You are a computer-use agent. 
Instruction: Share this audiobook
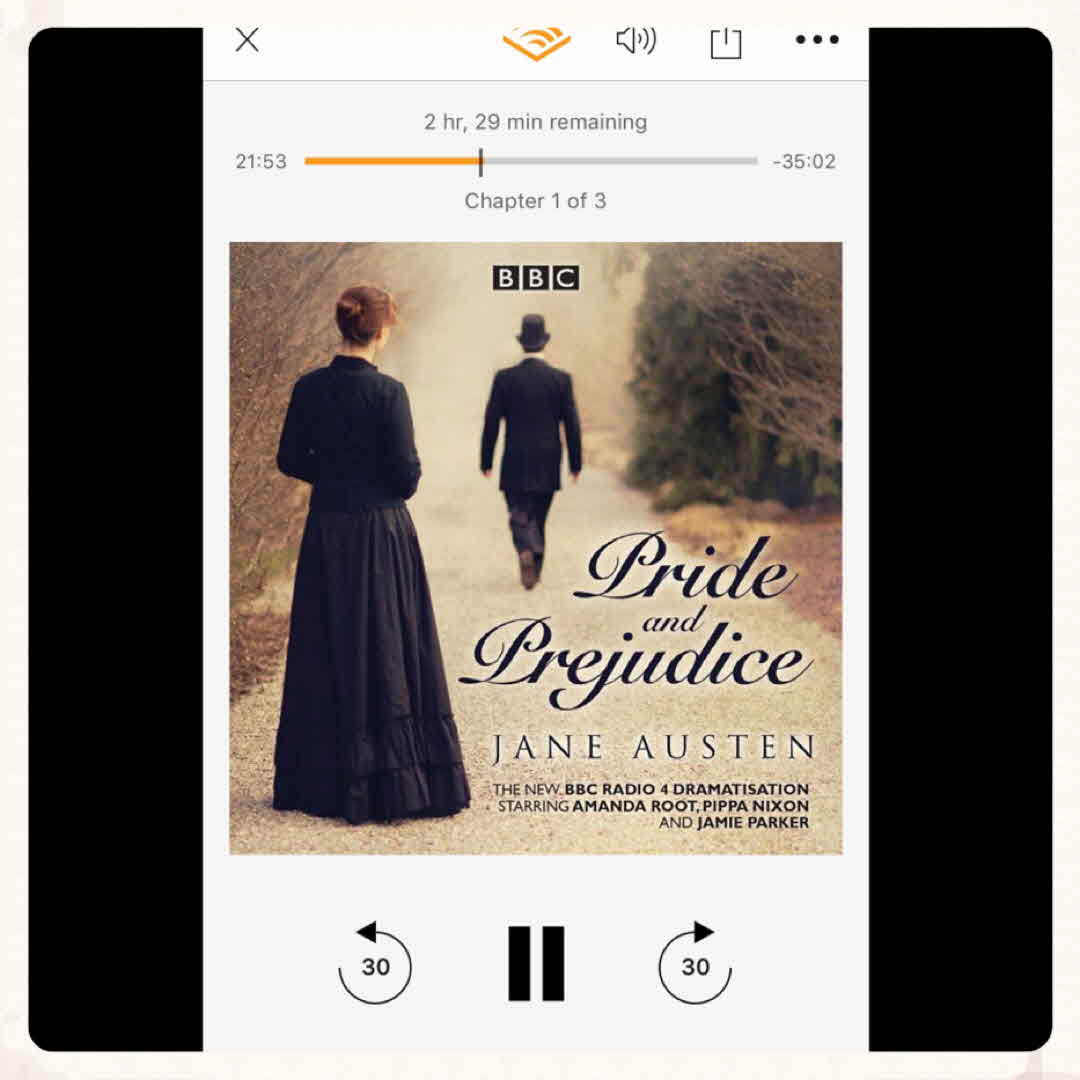(x=726, y=43)
